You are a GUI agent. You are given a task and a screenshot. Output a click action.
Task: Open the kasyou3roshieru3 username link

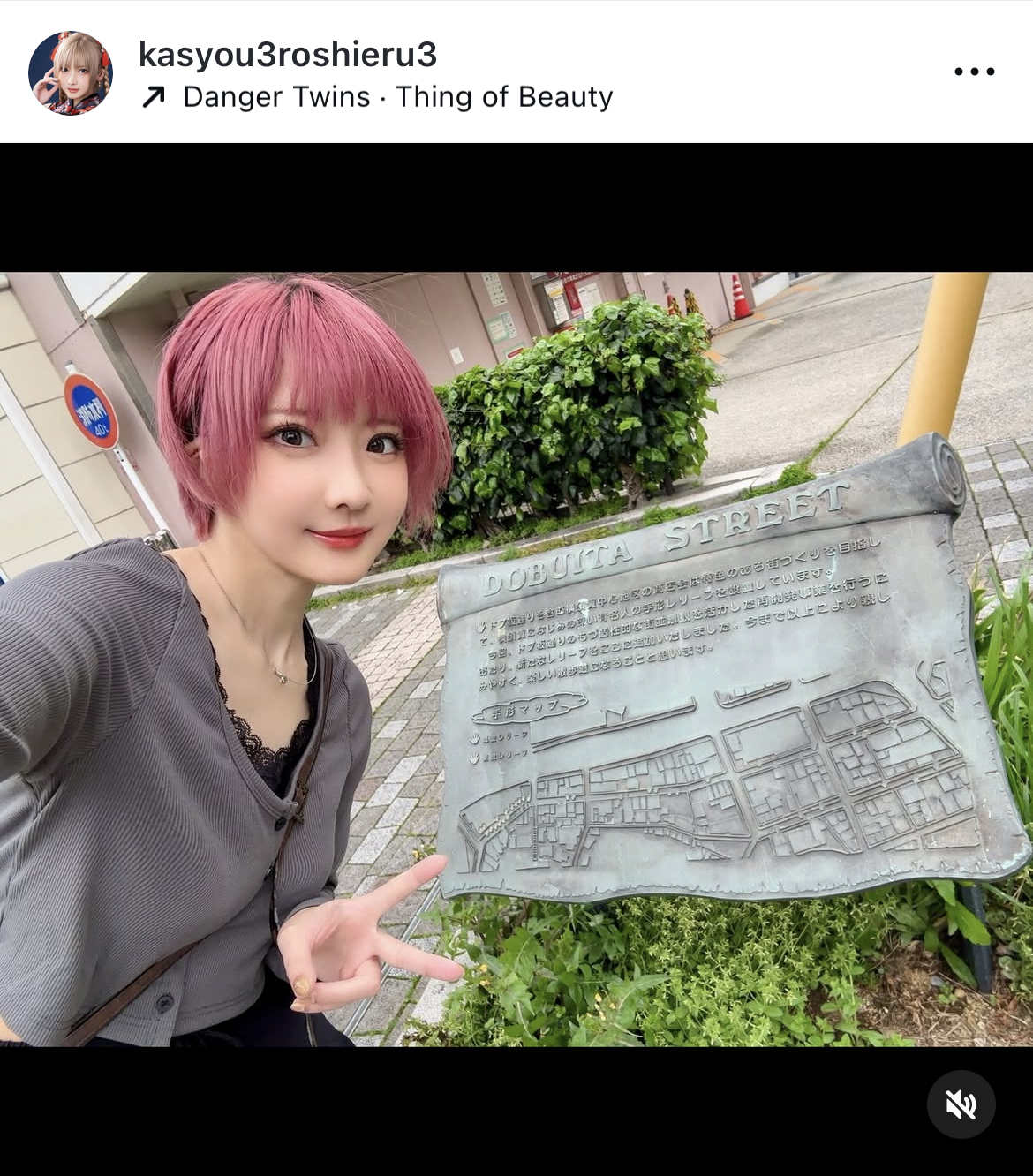tap(288, 55)
